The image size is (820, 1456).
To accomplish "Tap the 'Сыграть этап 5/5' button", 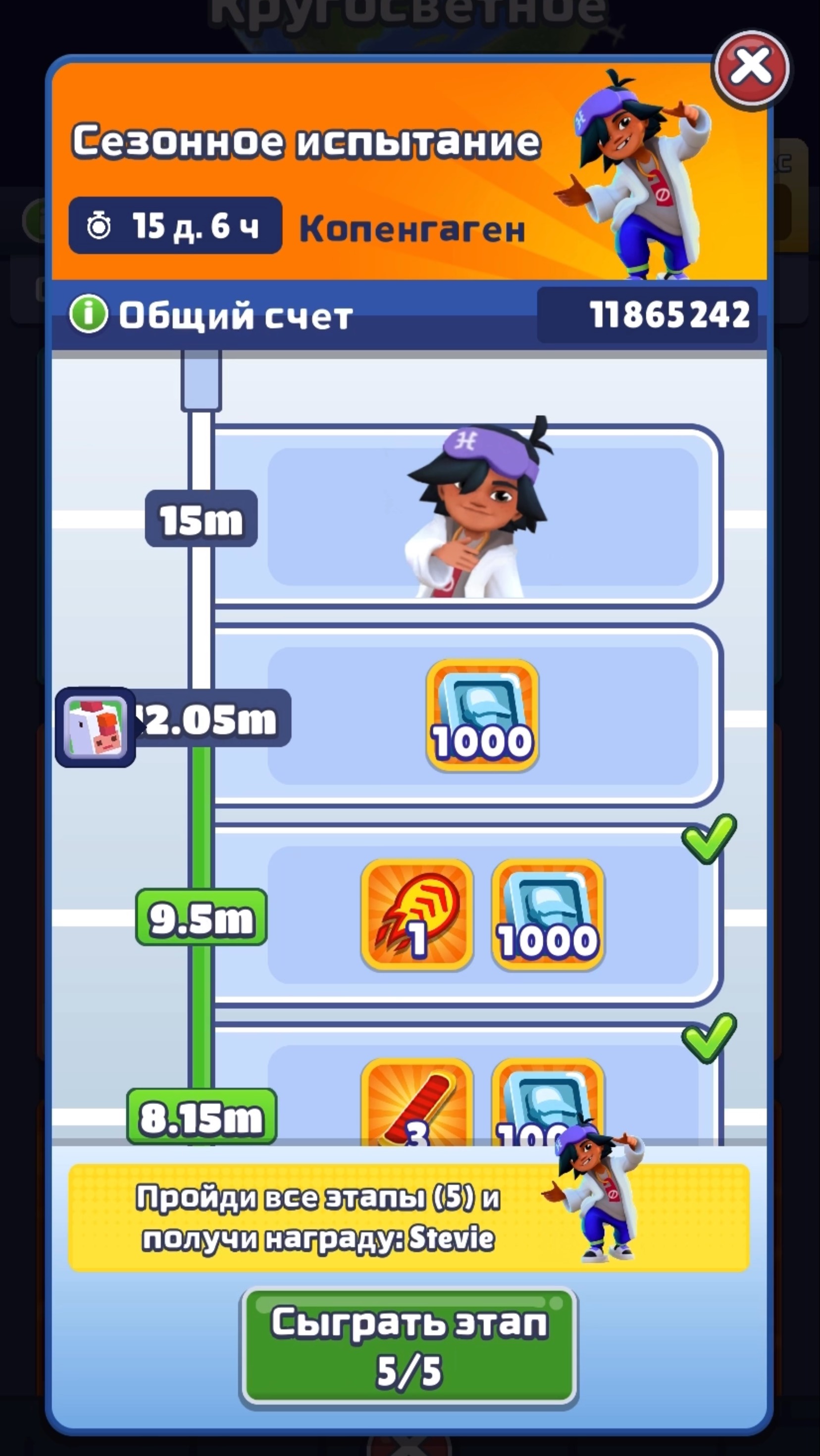I will (x=409, y=1348).
